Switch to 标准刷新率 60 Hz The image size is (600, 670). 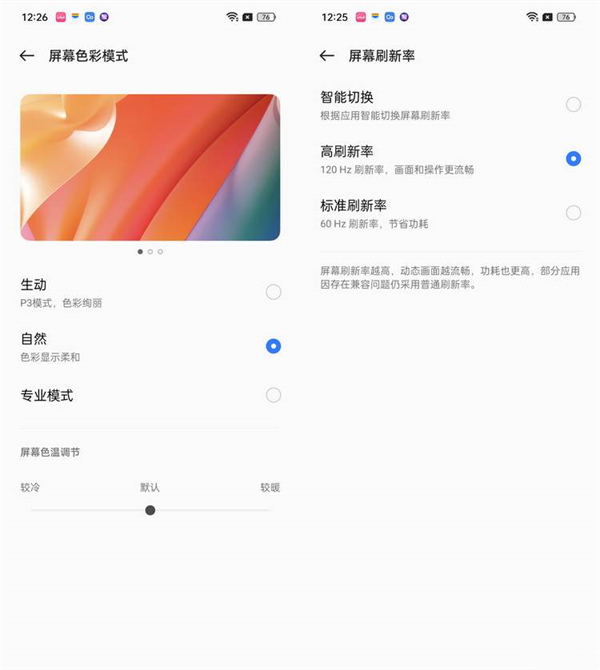(573, 212)
